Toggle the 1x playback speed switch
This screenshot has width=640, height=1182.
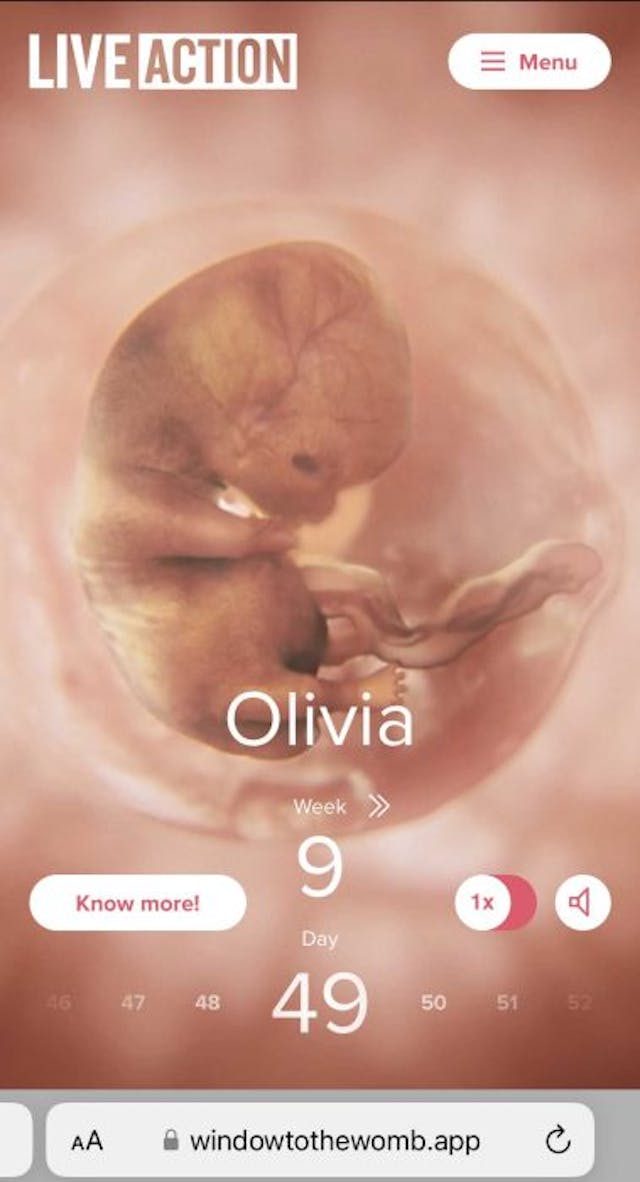pyautogui.click(x=496, y=902)
